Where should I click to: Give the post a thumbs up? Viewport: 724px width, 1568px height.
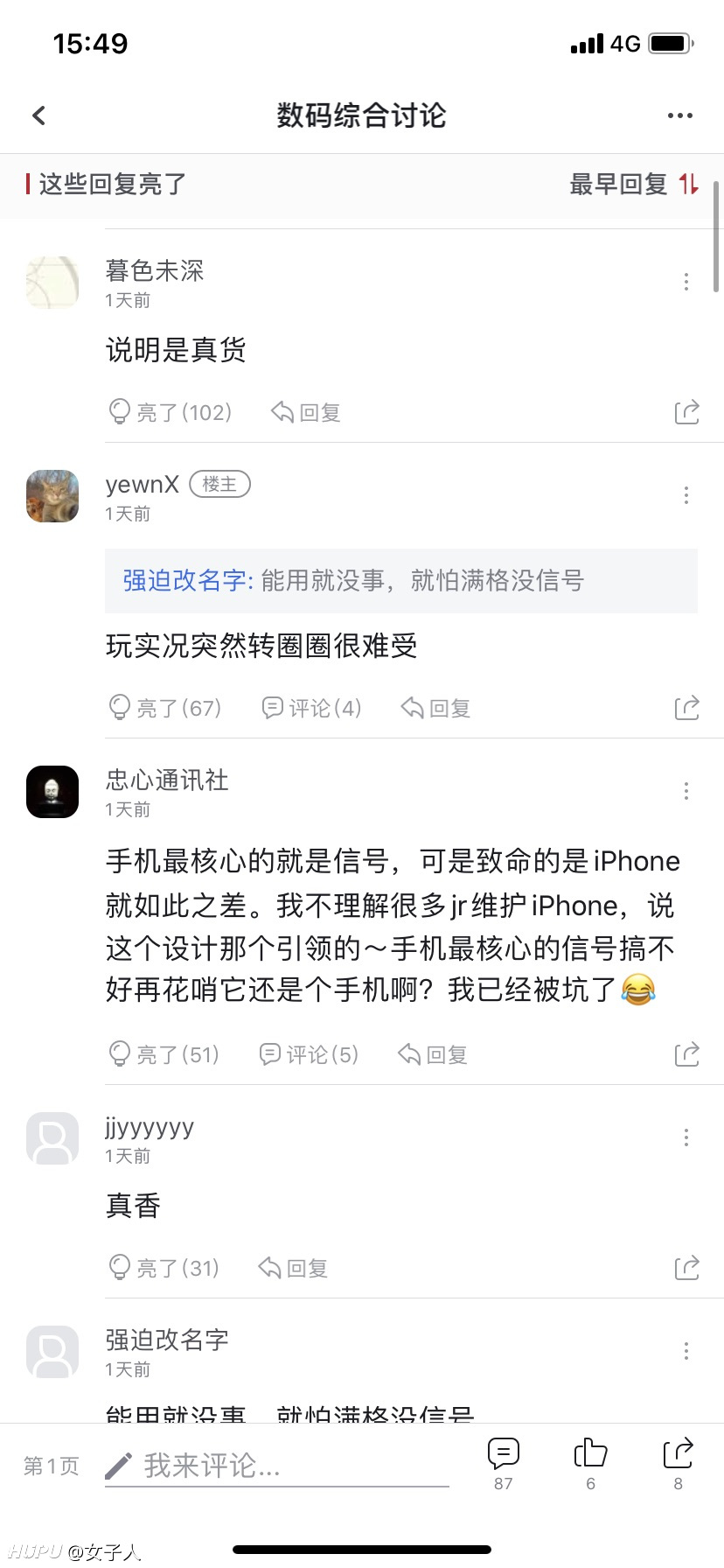click(x=590, y=1464)
